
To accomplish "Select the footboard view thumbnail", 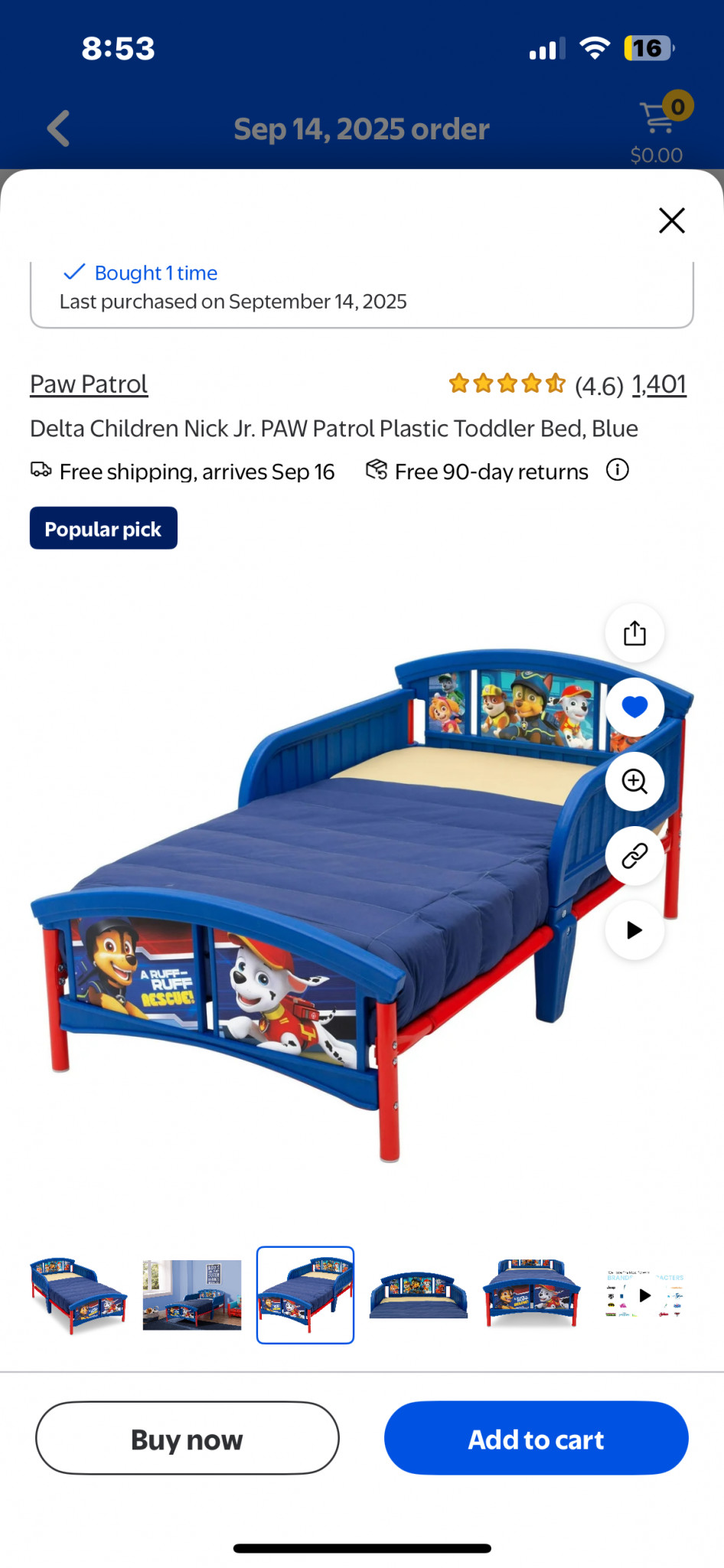I will pos(532,1295).
